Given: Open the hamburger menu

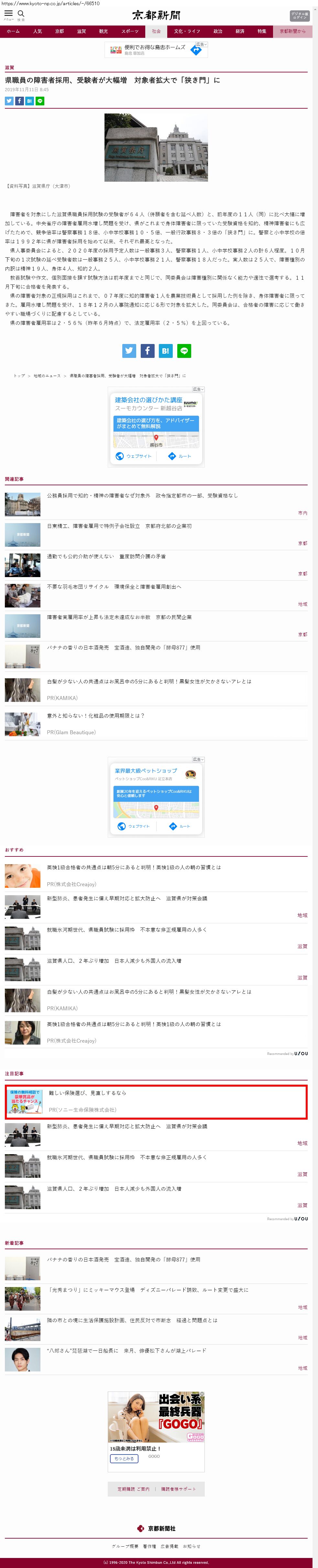Looking at the screenshot, I should pos(8,14).
